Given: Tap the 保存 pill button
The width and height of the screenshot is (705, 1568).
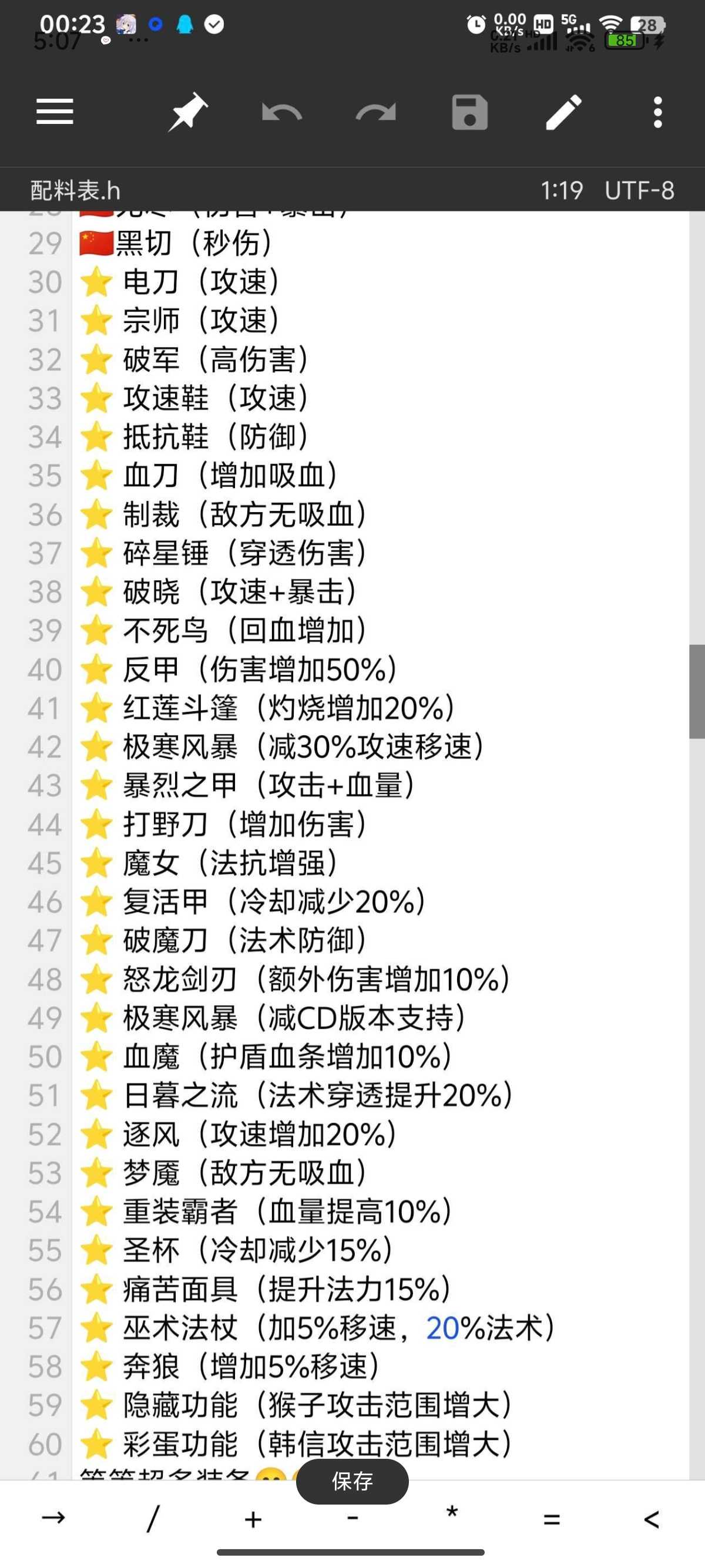Looking at the screenshot, I should [352, 1481].
